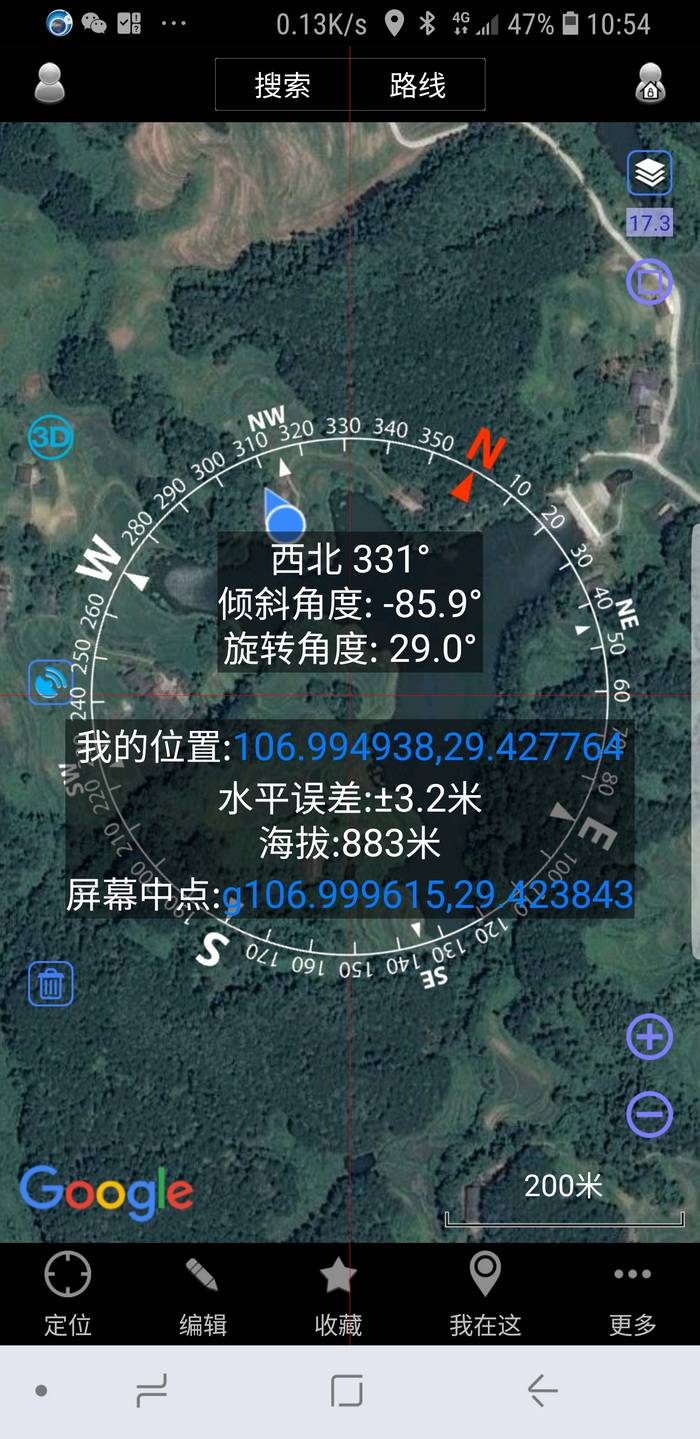
Task: Switch to 3D map view
Action: (x=50, y=437)
